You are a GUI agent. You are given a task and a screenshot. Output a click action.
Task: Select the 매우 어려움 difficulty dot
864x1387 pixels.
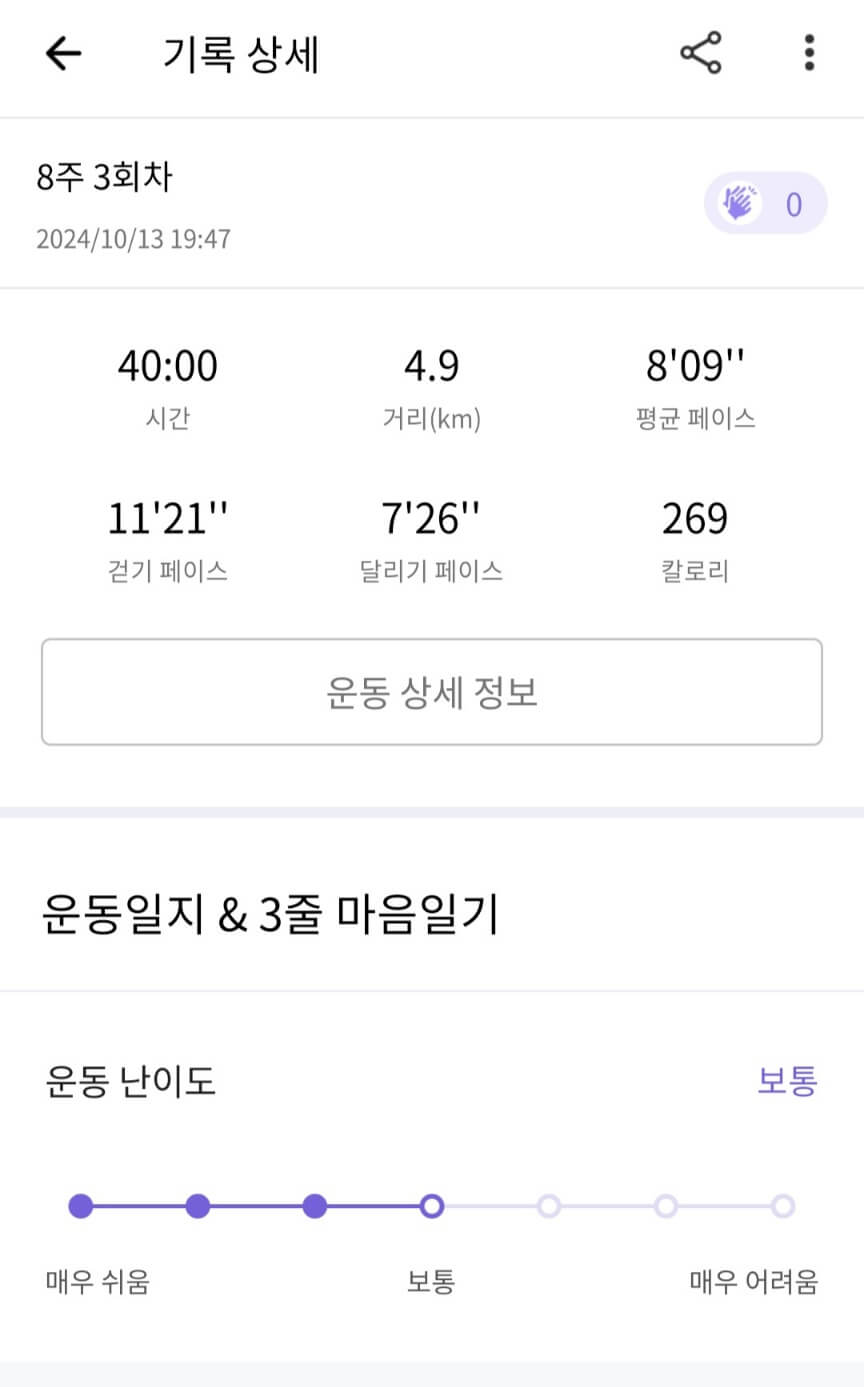coord(781,1207)
